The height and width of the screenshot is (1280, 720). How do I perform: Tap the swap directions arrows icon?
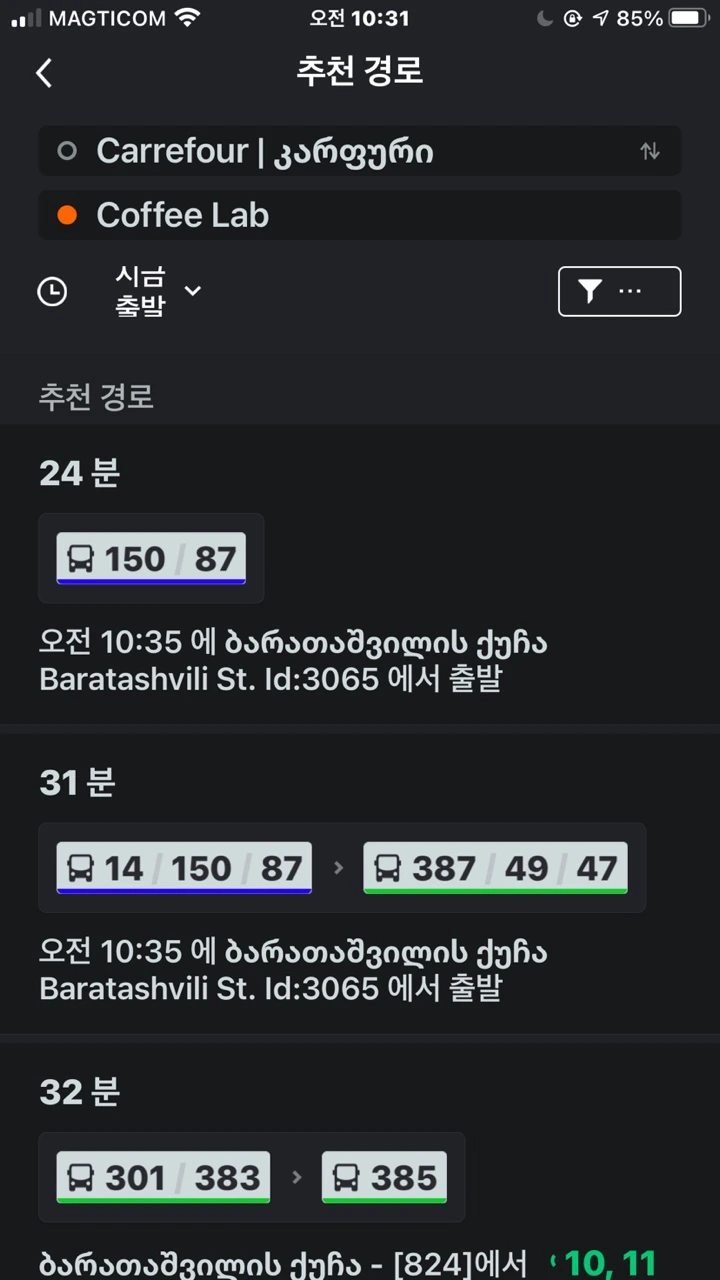(650, 151)
